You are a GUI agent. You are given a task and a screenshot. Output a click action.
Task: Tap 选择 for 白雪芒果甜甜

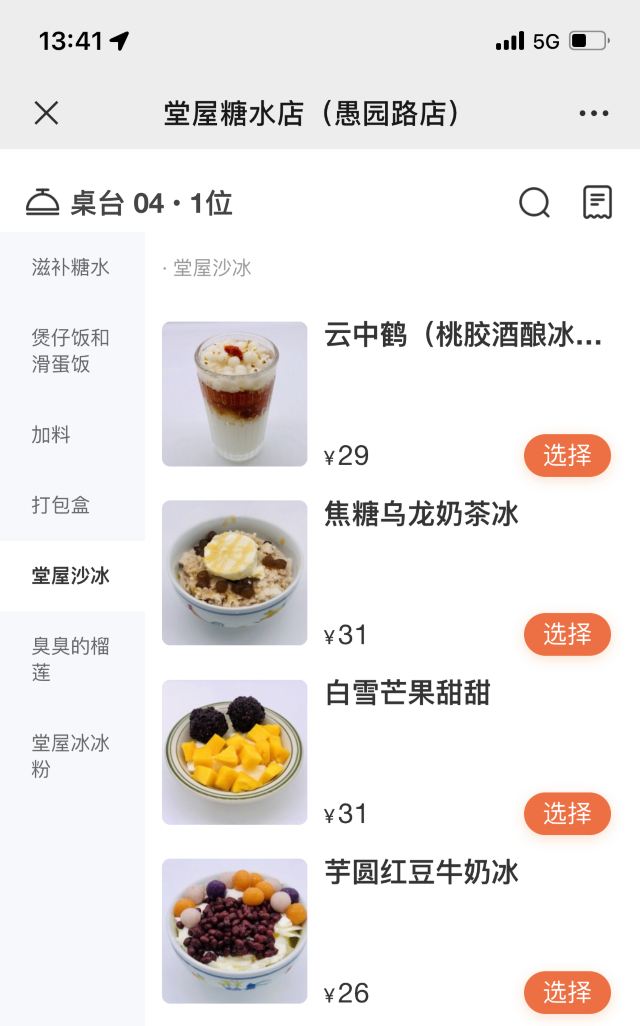(x=567, y=813)
